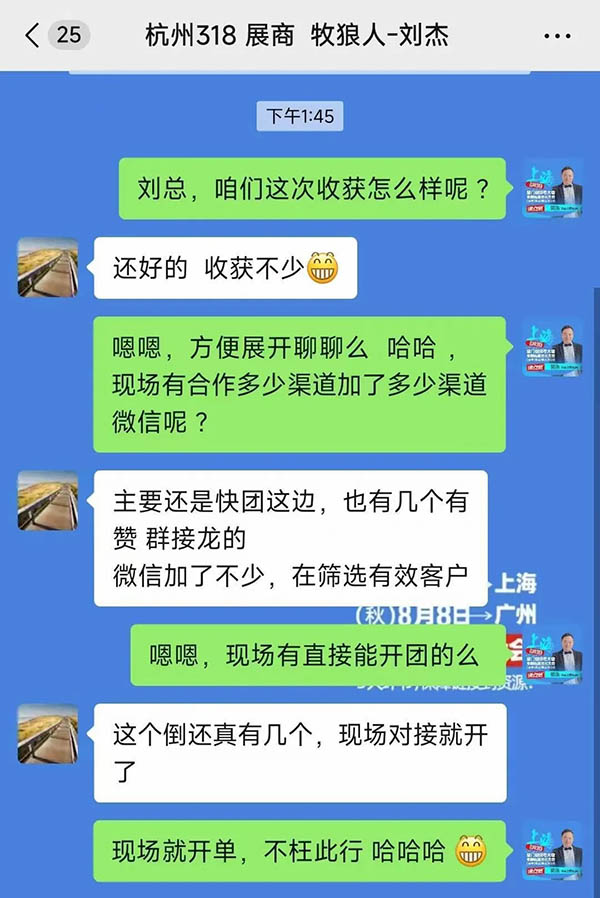Viewport: 600px width, 898px height.
Task: Open avatar beside the 主要还是快团这边 message
Action: [x=47, y=500]
